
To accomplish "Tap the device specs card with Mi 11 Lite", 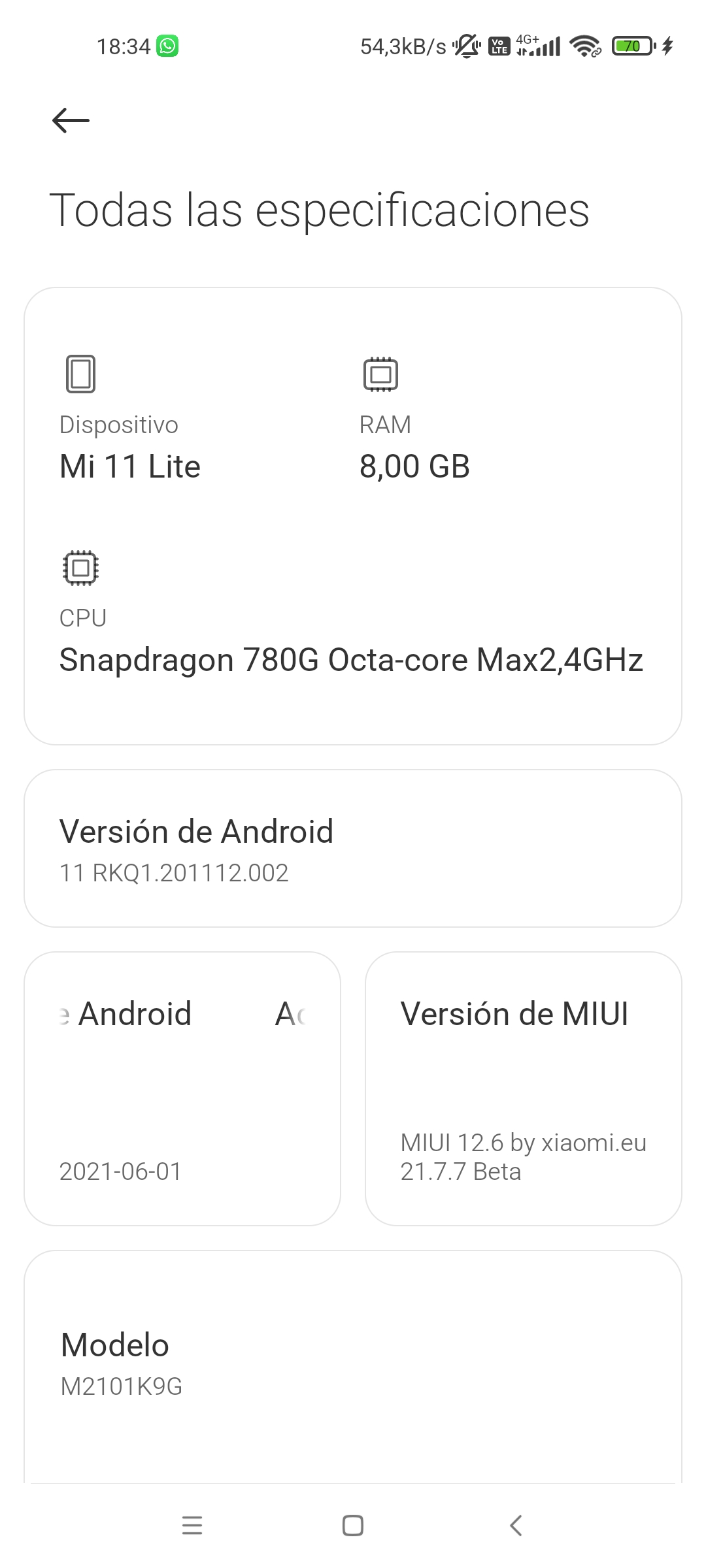I will (353, 516).
